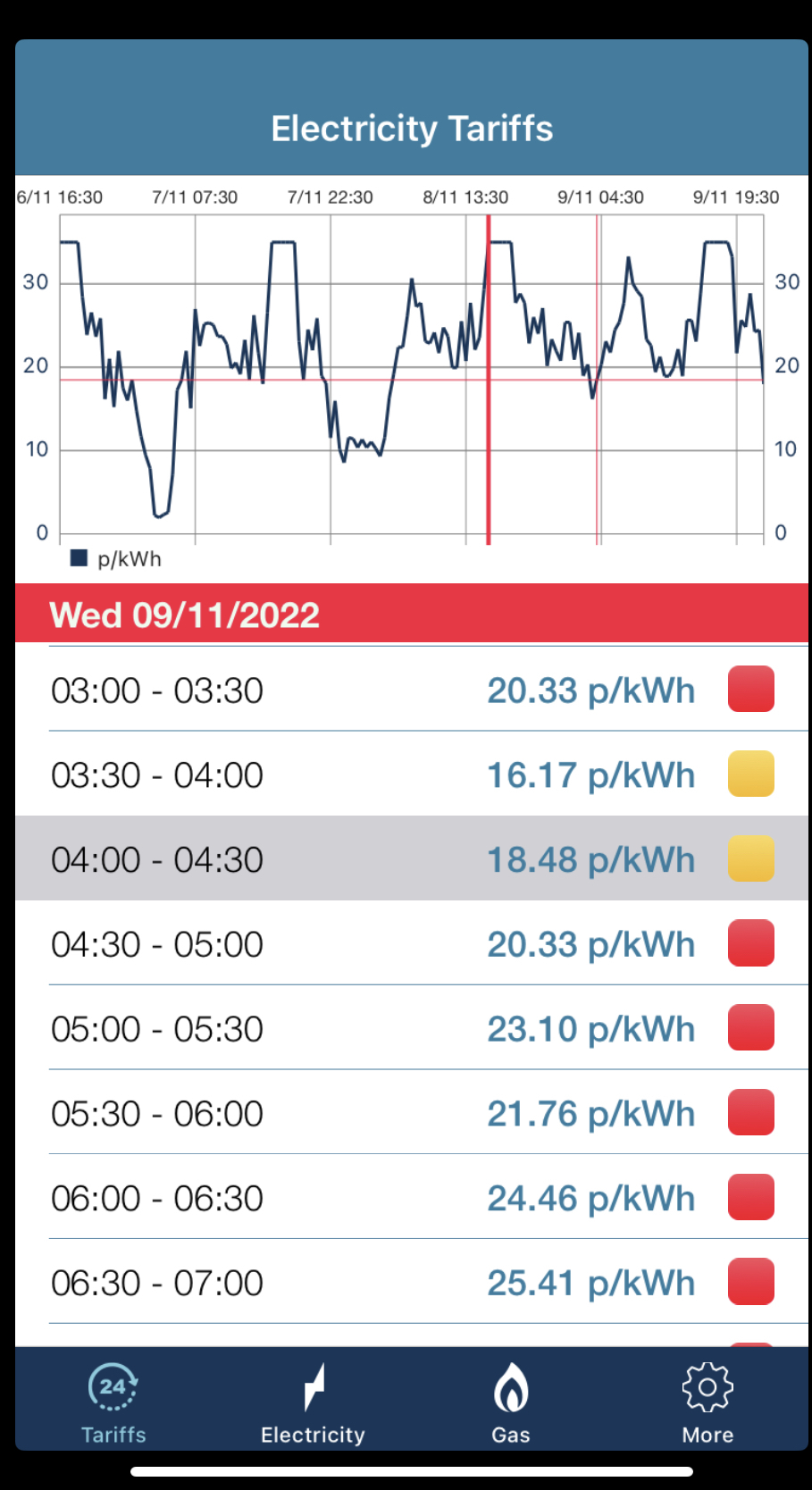Select the 03:30 - 04:00 tariff row

click(412, 774)
